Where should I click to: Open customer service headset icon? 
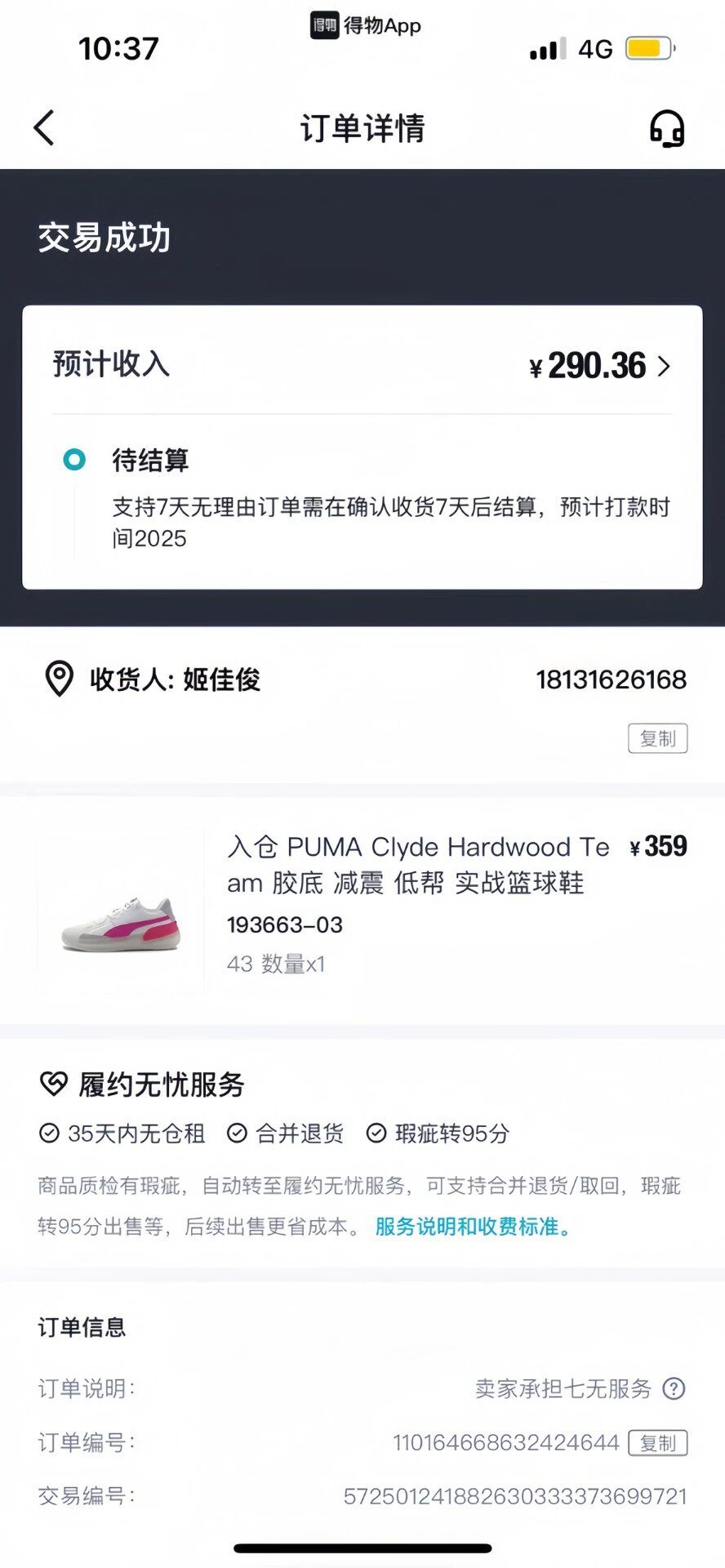(666, 129)
